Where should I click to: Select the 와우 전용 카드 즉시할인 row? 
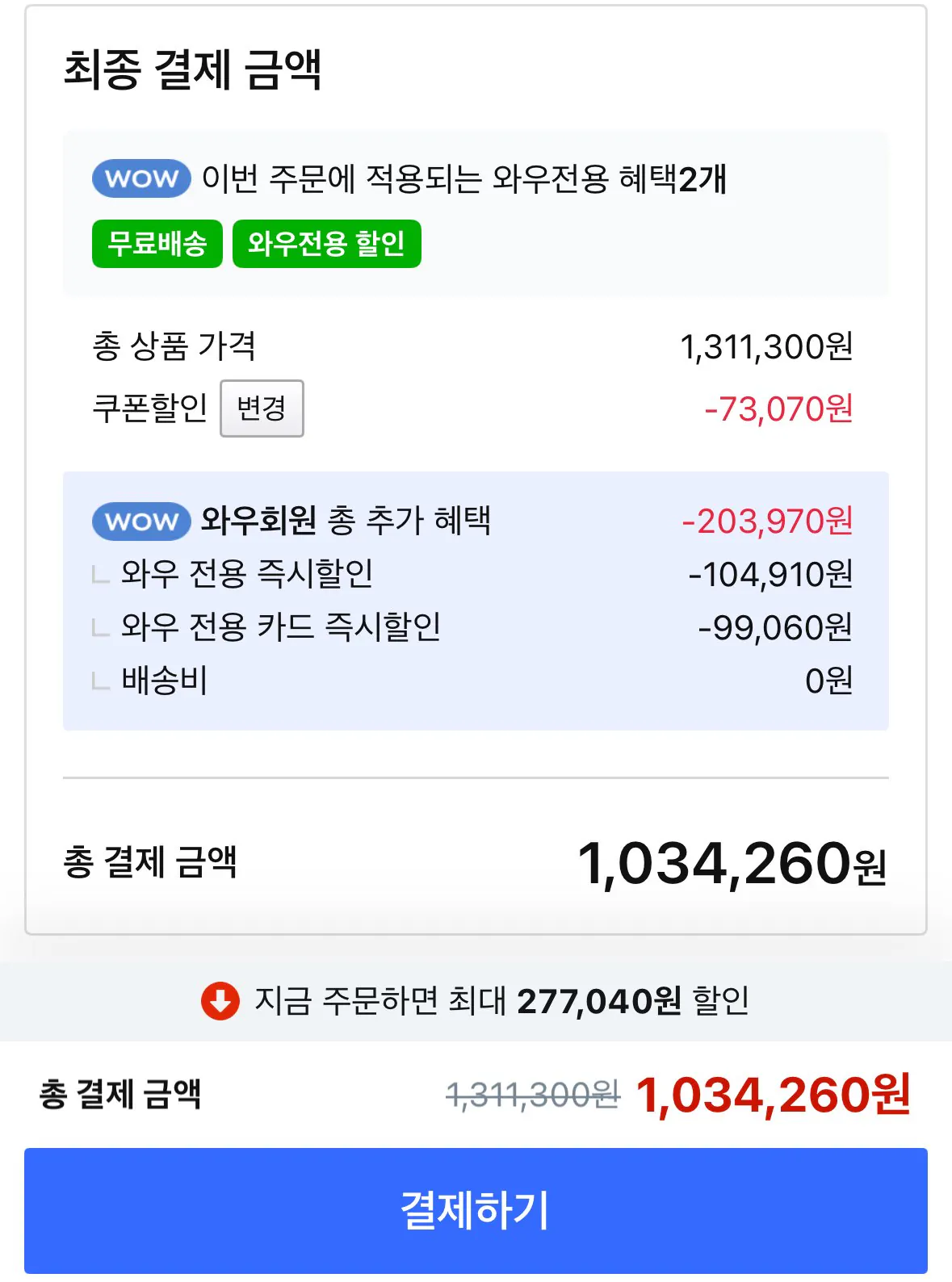click(x=283, y=628)
